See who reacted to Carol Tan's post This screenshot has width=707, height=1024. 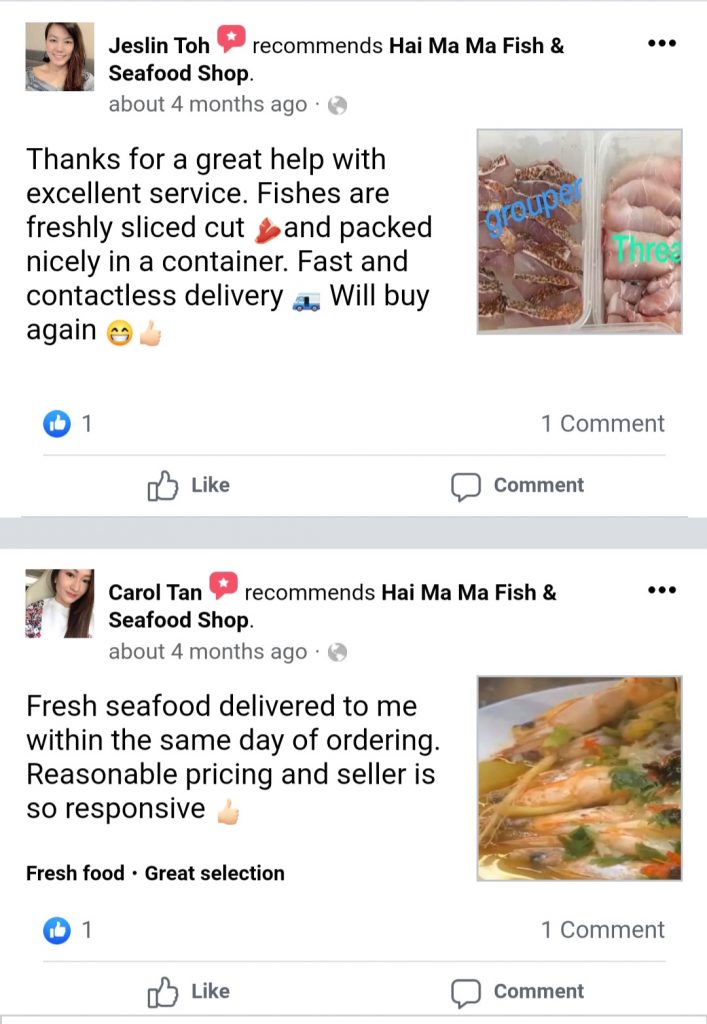click(x=67, y=930)
